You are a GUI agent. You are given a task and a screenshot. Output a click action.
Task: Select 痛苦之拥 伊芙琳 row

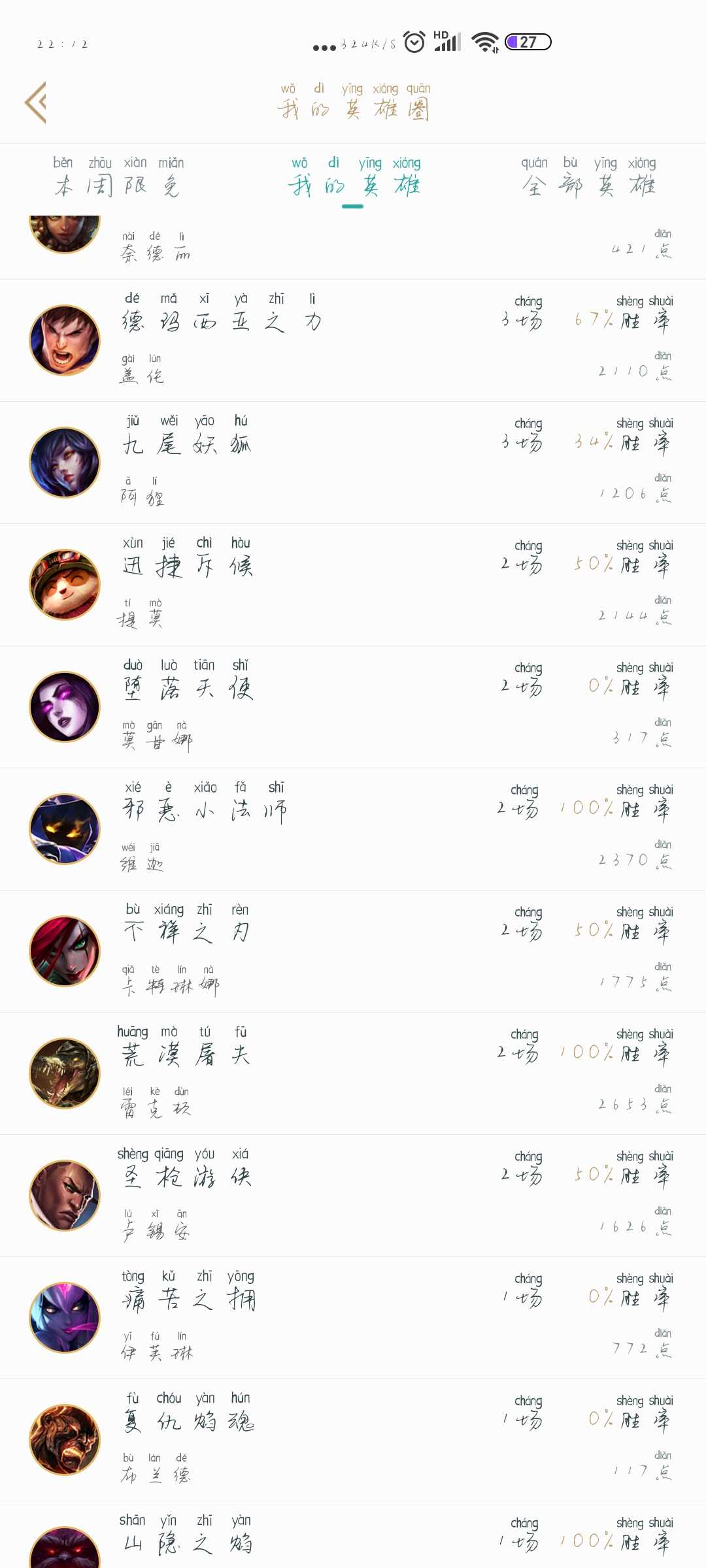353,1318
